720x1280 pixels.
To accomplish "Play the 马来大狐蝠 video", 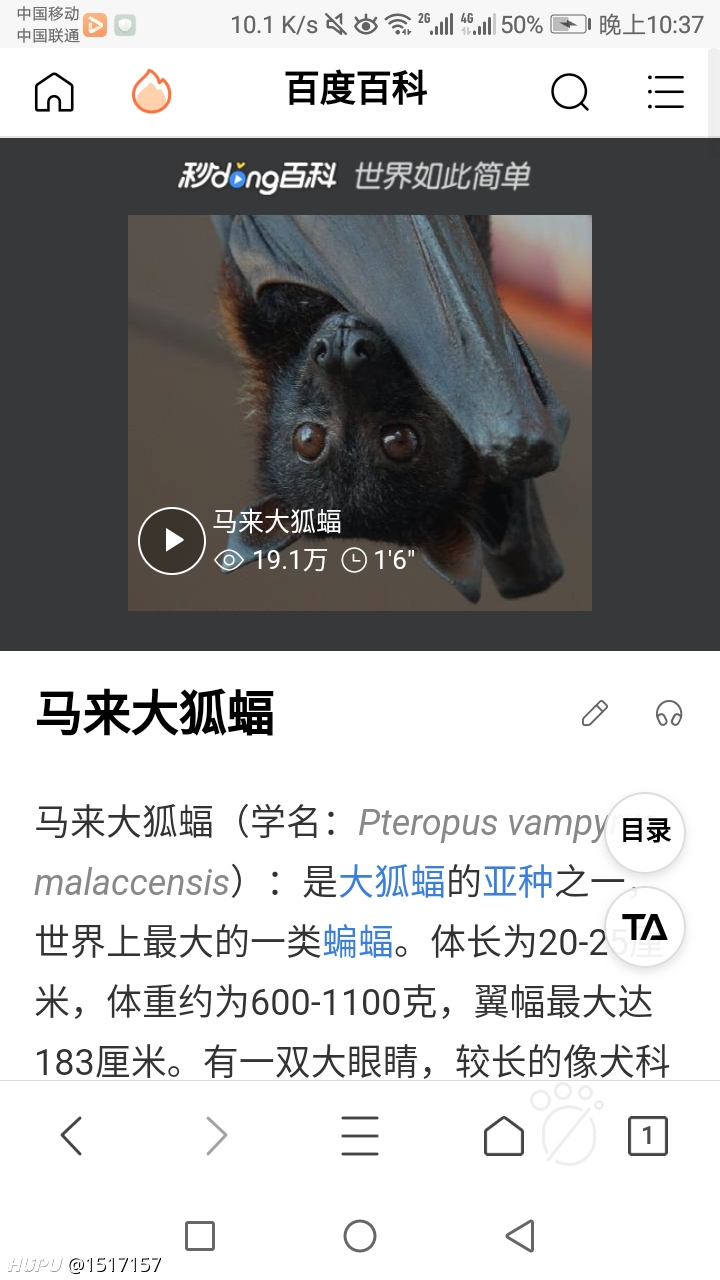I will (x=172, y=541).
